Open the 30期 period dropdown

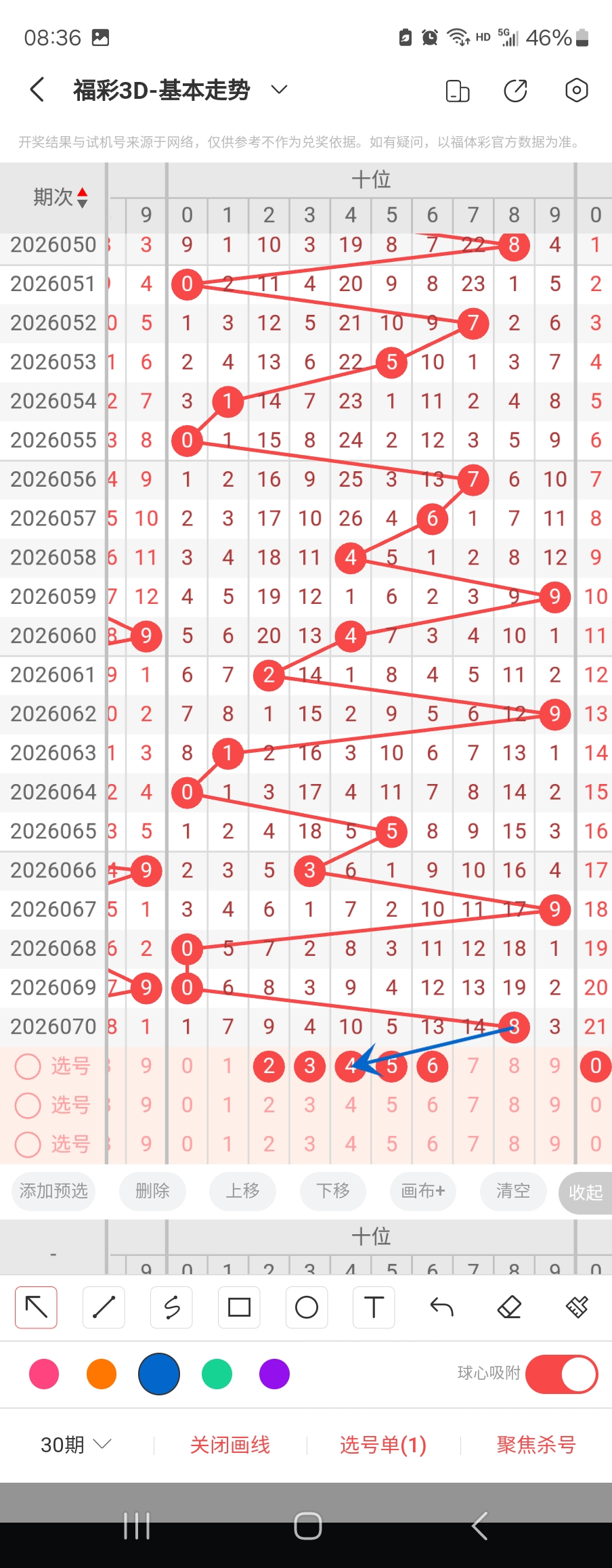coord(75,1445)
